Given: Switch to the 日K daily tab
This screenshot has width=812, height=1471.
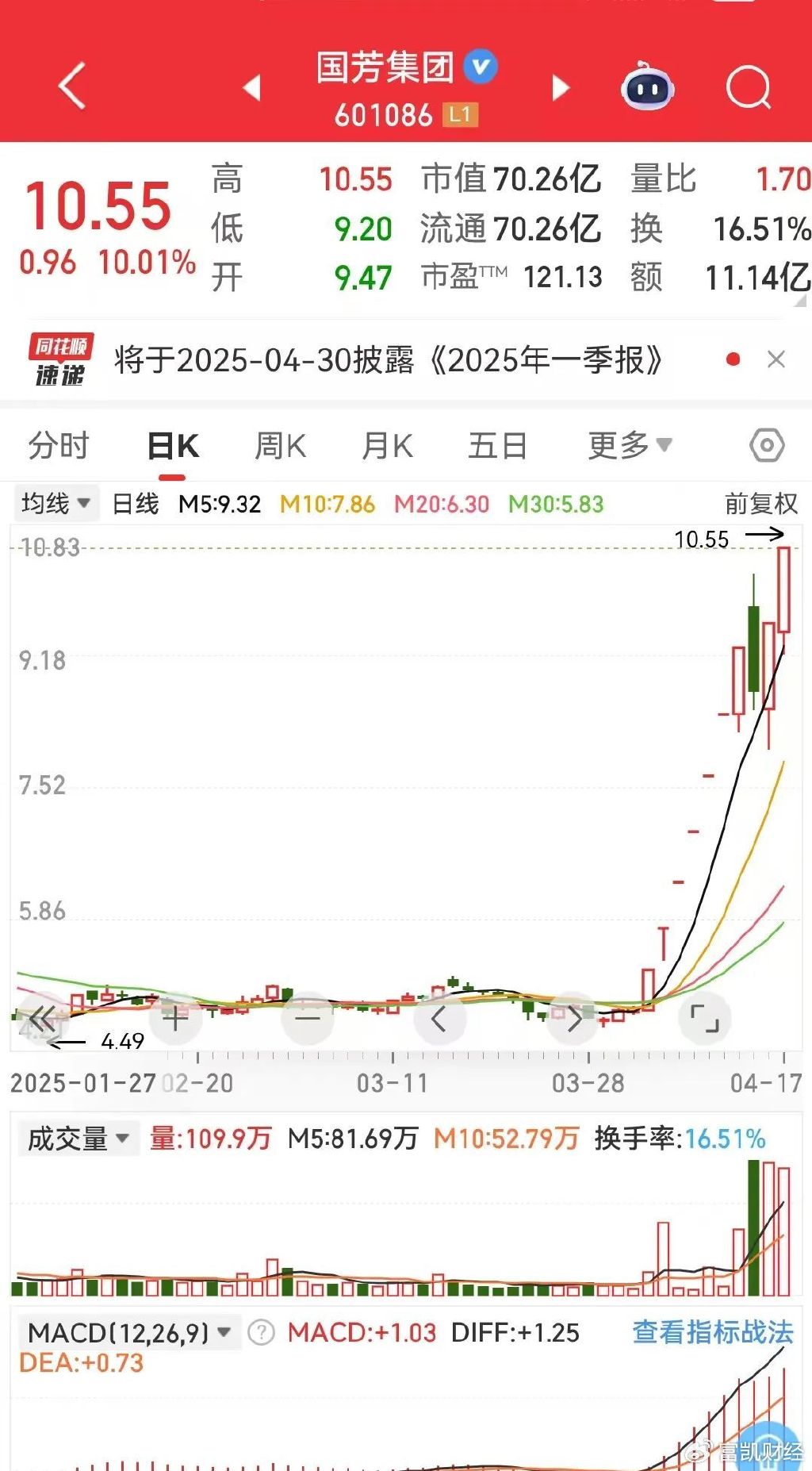Looking at the screenshot, I should (173, 446).
